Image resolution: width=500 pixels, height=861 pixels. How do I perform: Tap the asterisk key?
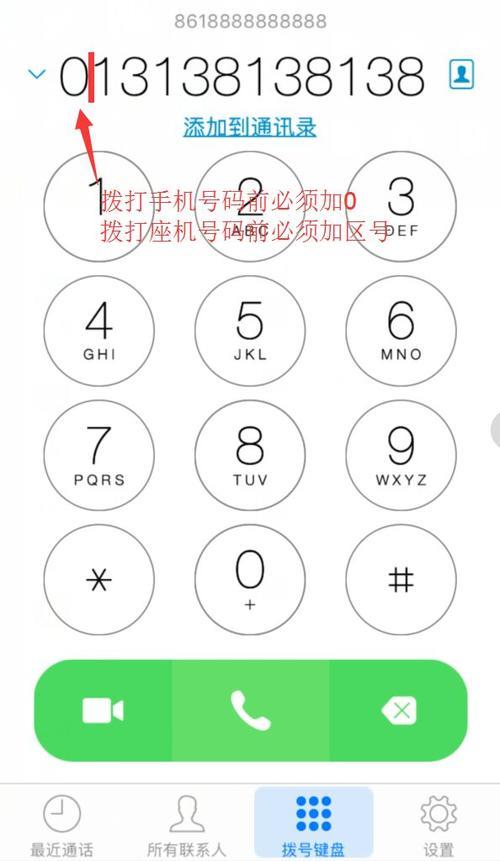[99, 580]
